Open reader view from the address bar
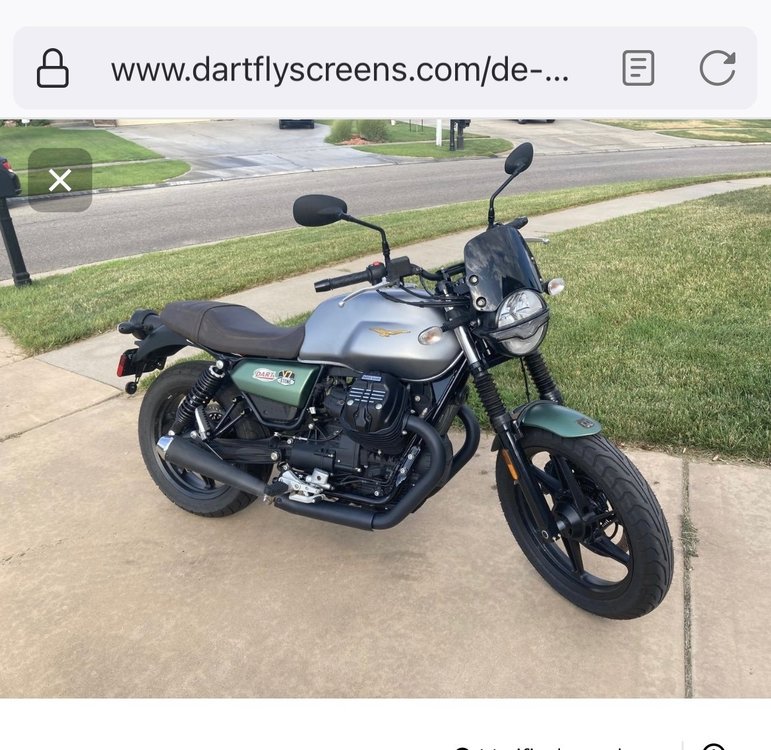 point(638,68)
